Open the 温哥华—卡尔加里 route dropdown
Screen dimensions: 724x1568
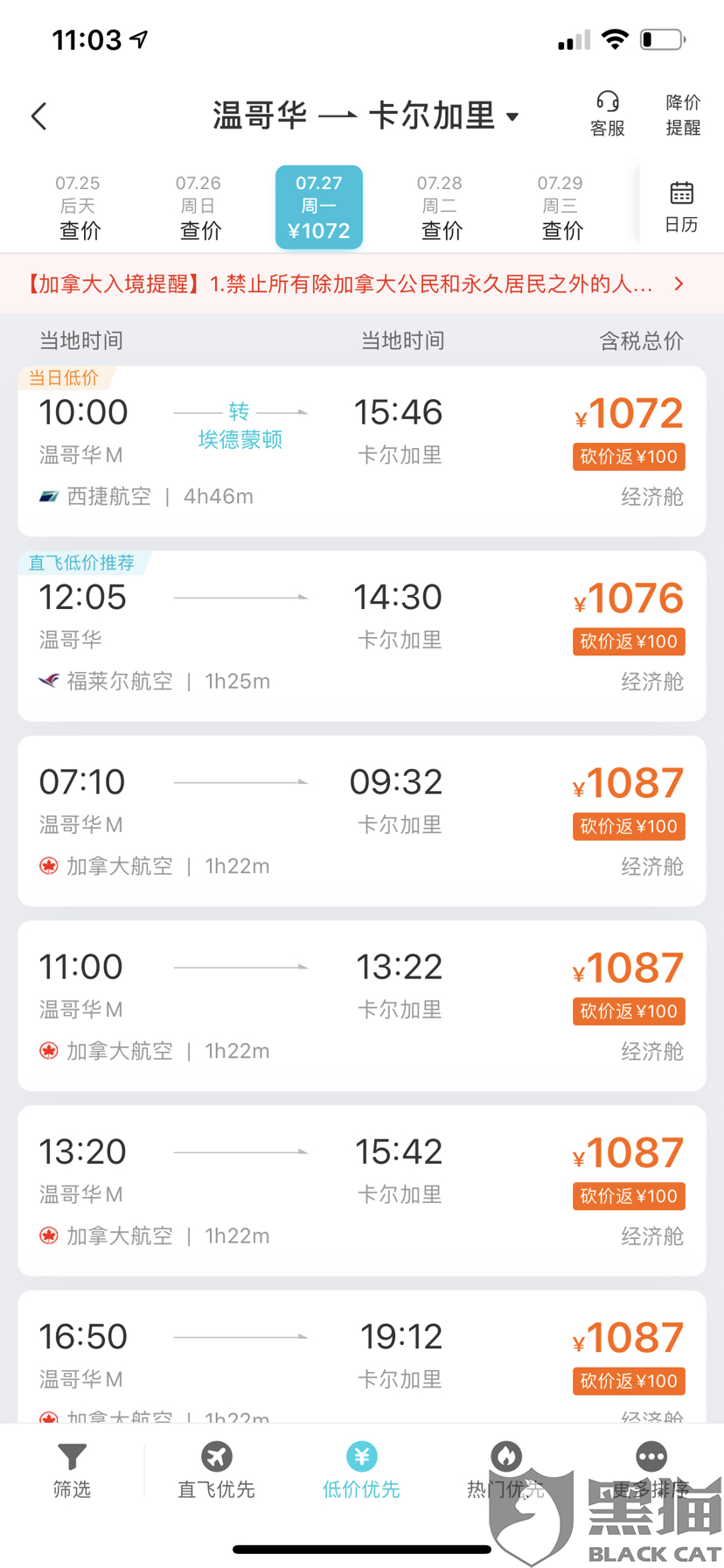365,115
